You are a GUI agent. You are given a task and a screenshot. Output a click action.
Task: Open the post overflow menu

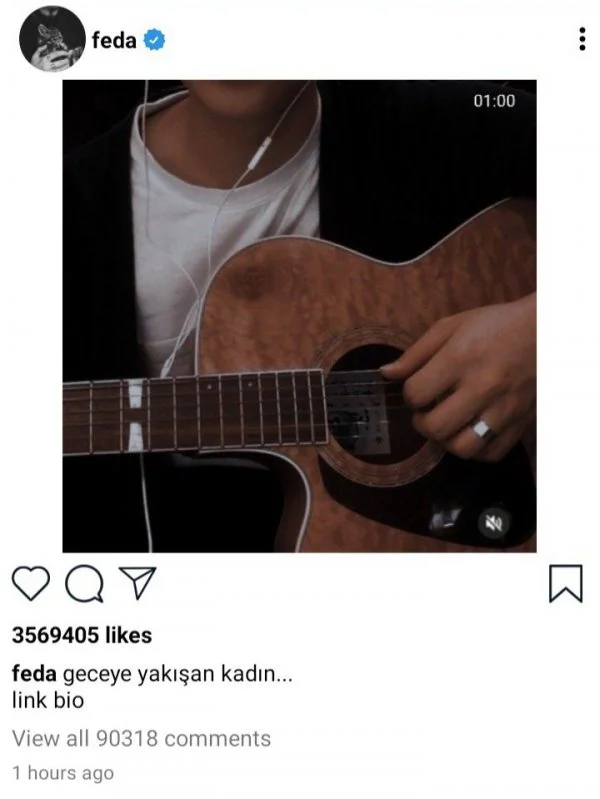coord(582,40)
